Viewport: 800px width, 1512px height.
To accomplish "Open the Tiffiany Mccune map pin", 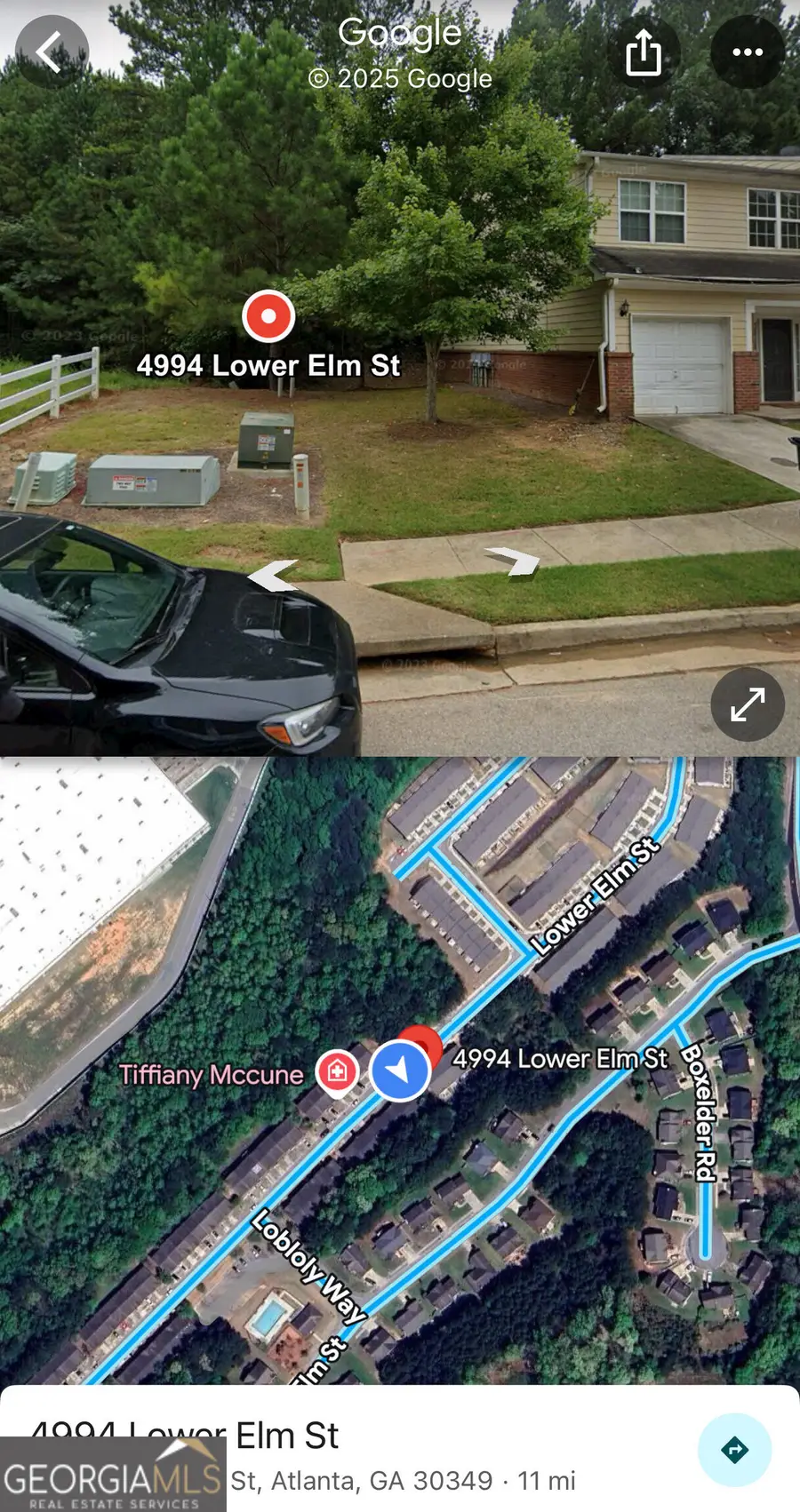I will 337,1072.
